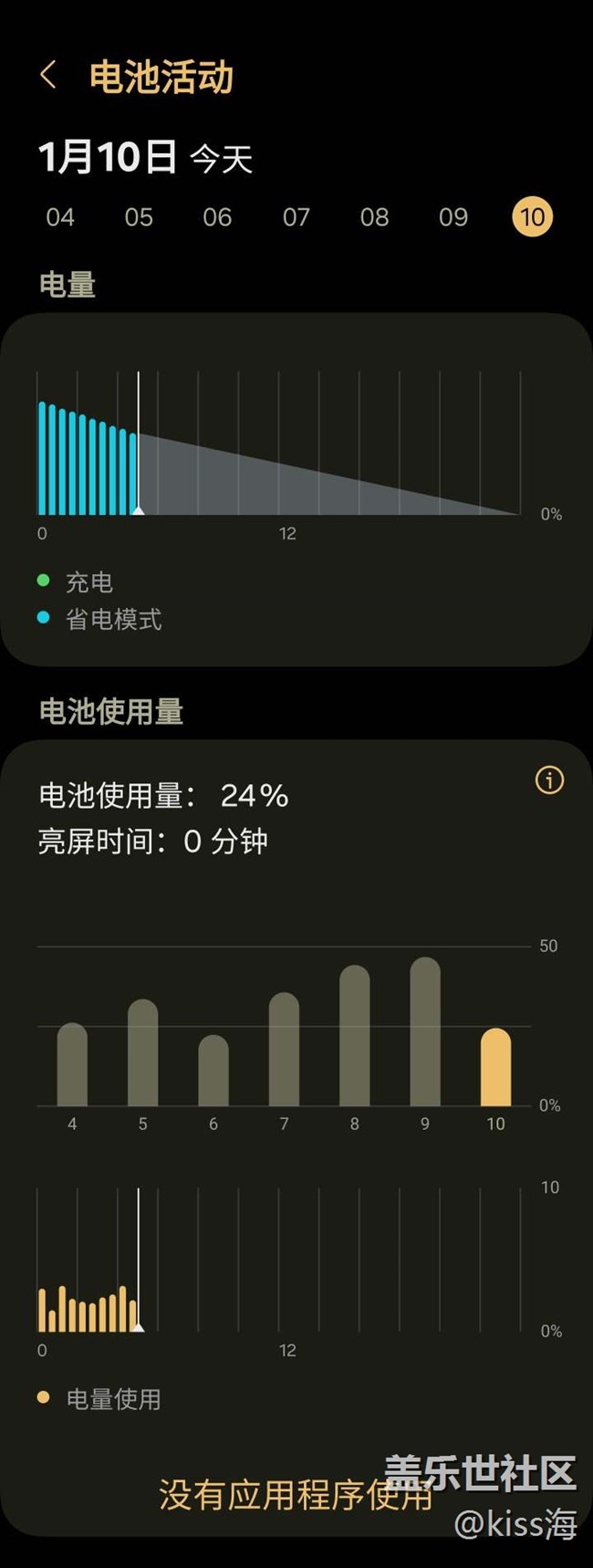593x1568 pixels.
Task: Tap today's date 10
Action: [532, 217]
